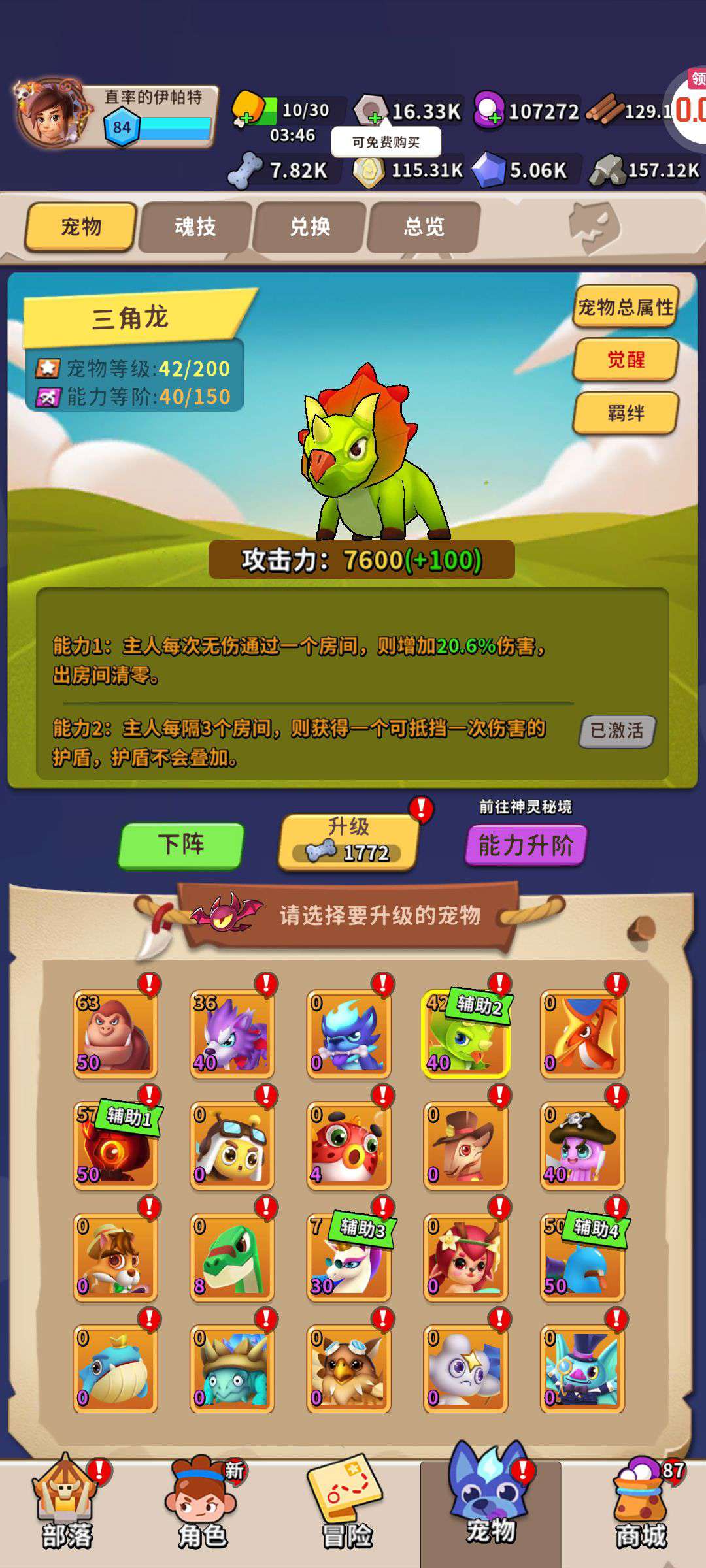Switch to the 兑换 tab
Viewport: 706px width, 1568px height.
[x=310, y=227]
